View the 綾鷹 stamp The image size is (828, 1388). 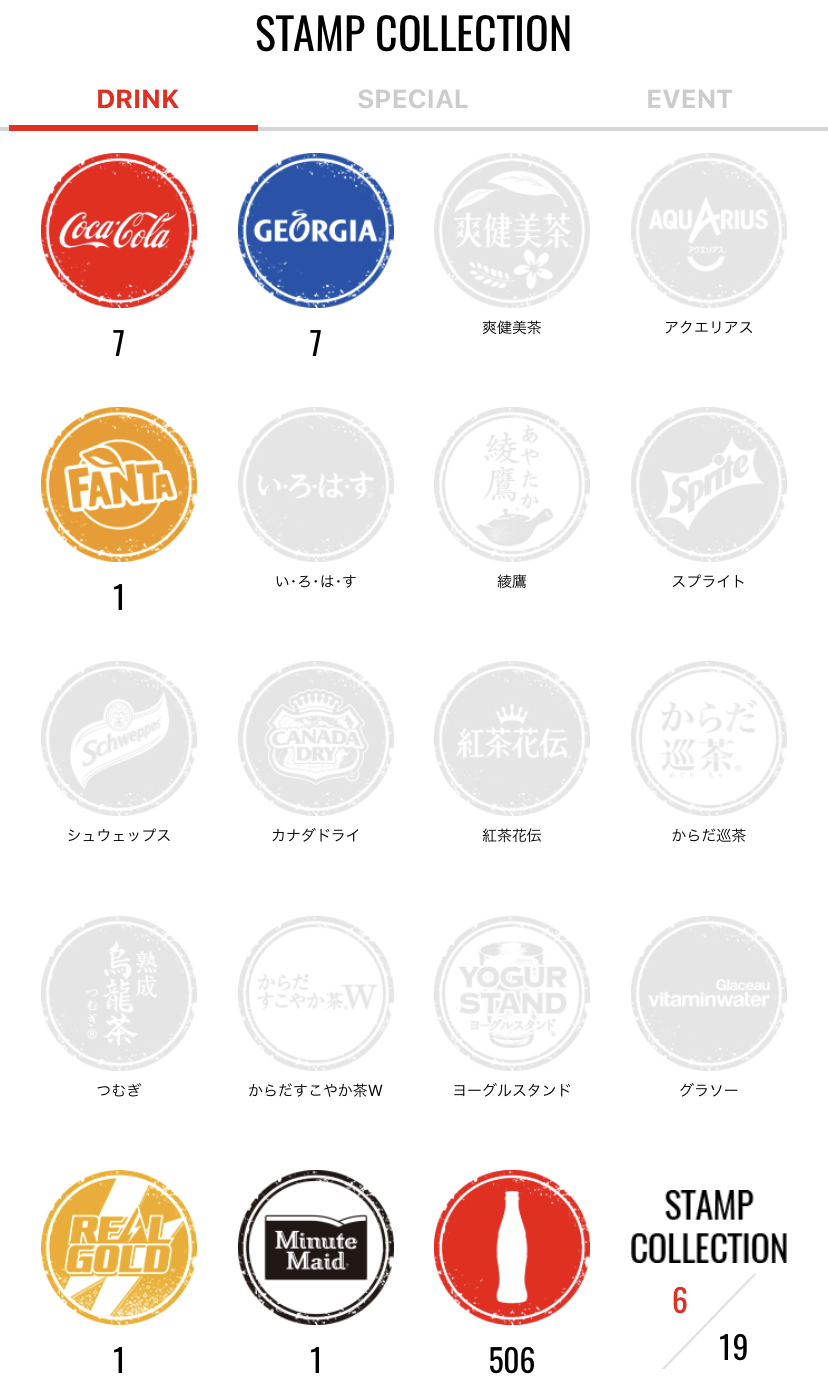point(512,485)
